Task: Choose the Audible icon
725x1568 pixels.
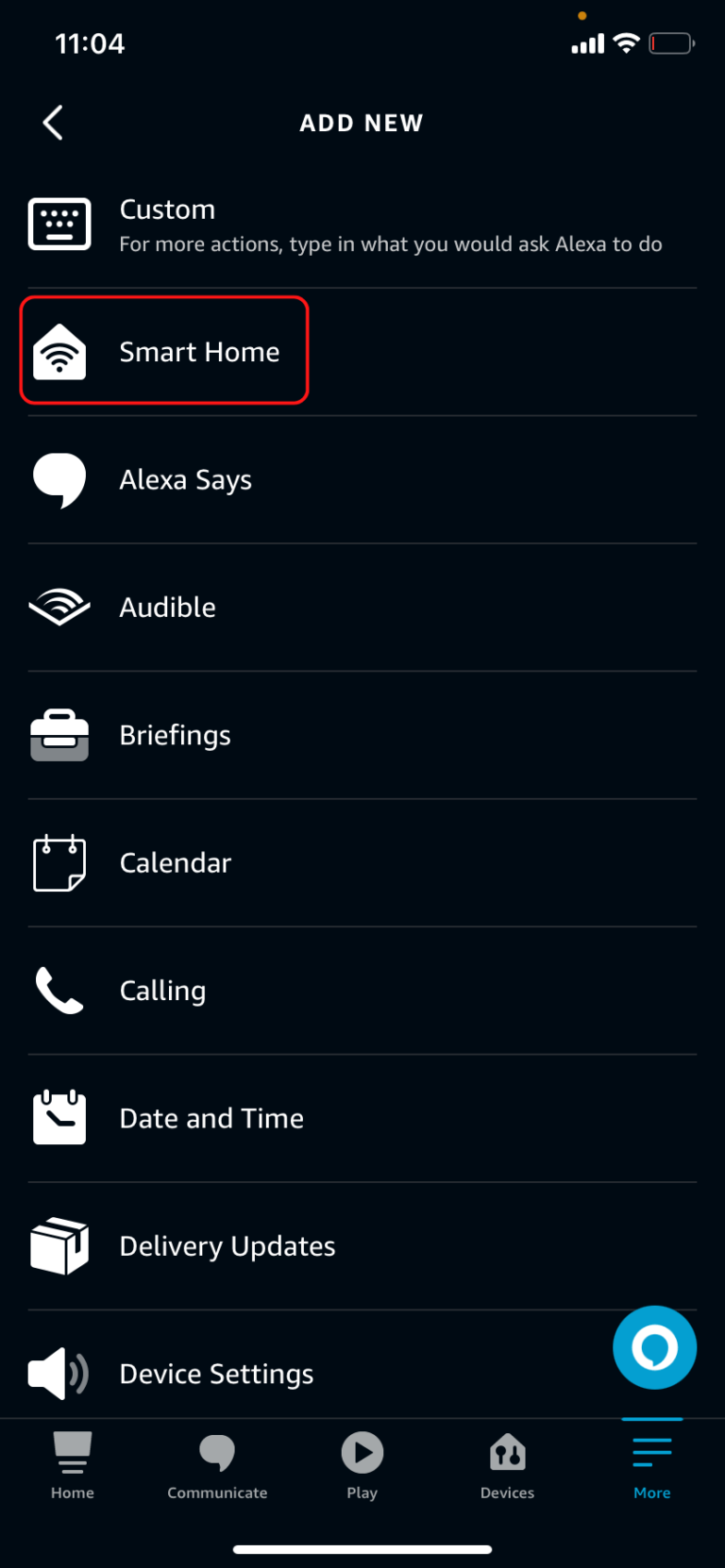Action: point(59,607)
